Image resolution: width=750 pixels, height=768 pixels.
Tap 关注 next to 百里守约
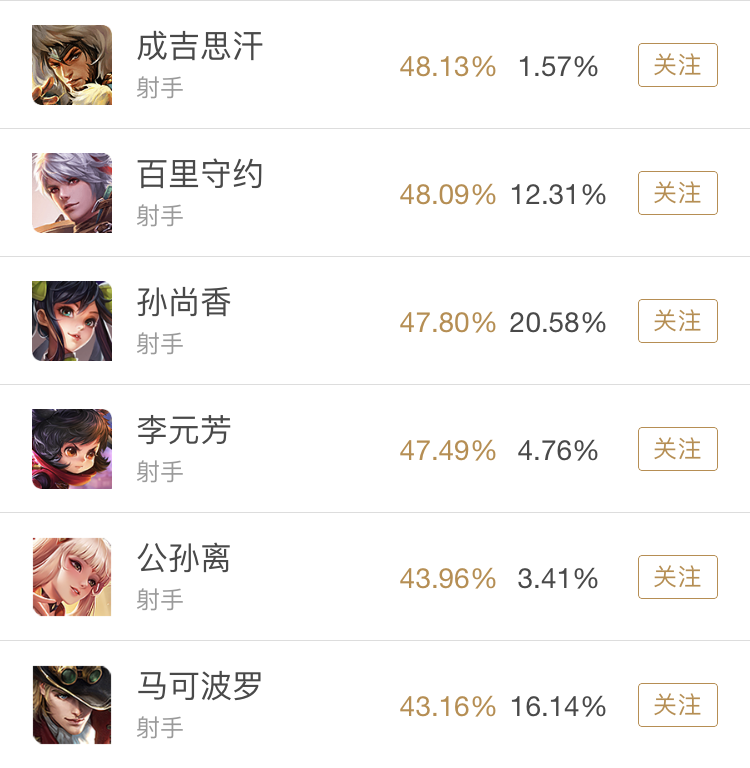pos(677,193)
